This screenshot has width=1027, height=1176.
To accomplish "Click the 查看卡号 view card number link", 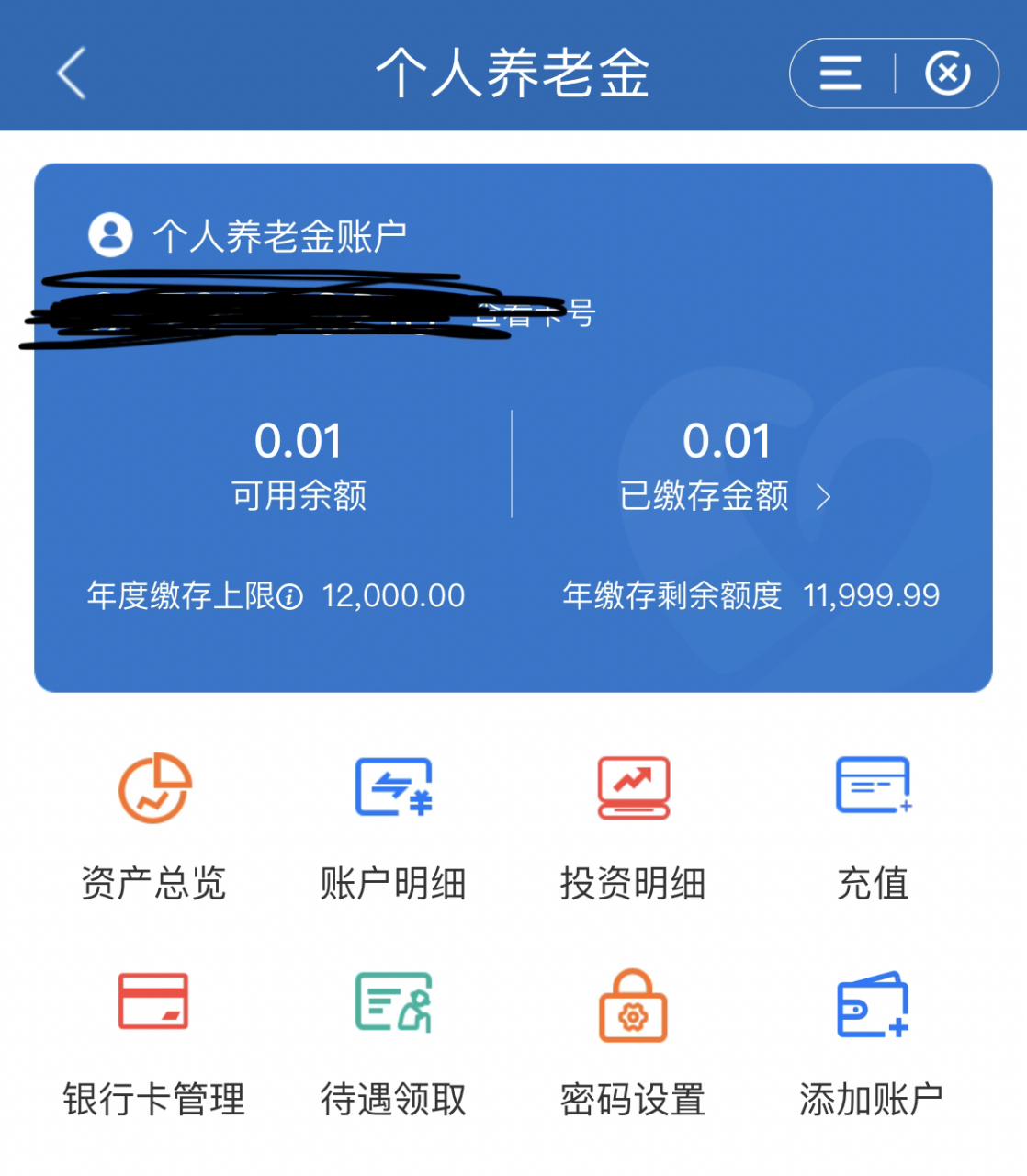I will (536, 315).
